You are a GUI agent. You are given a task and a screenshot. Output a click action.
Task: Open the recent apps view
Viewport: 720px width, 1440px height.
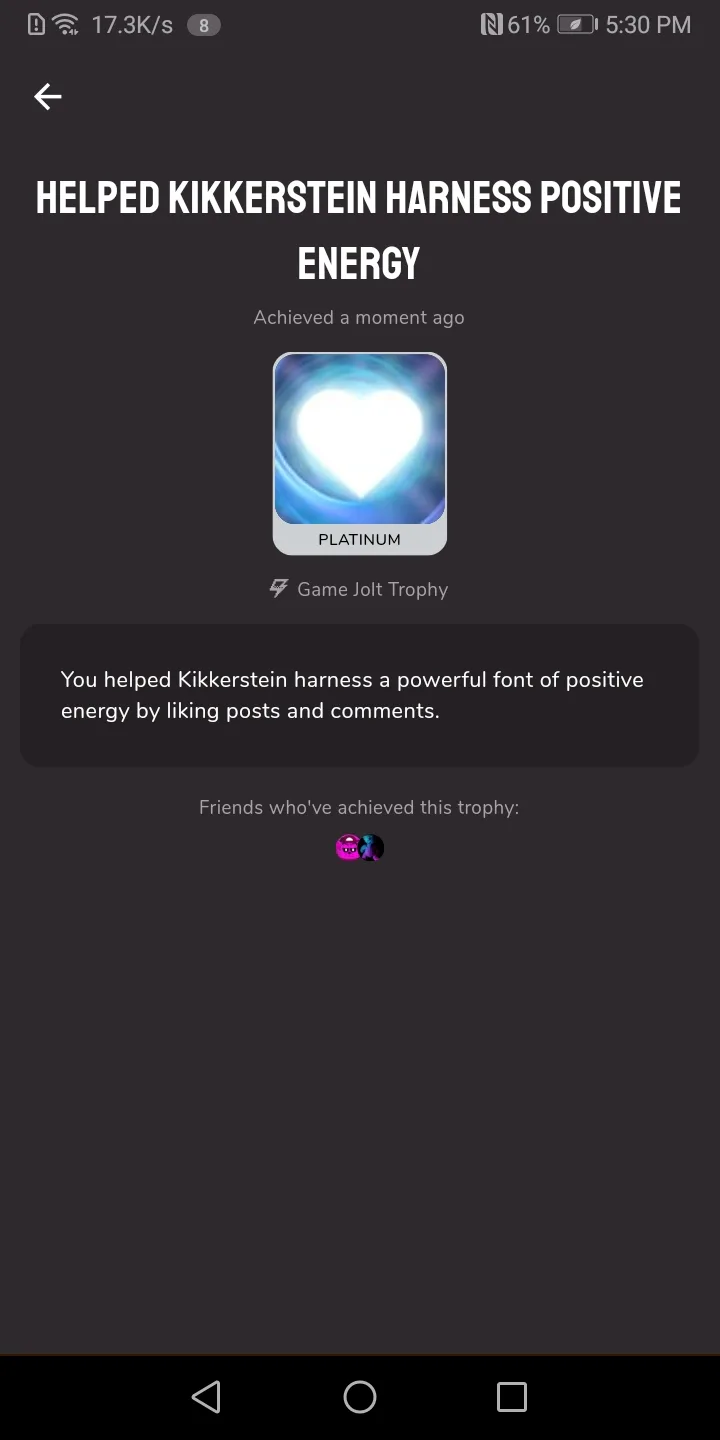(512, 1397)
